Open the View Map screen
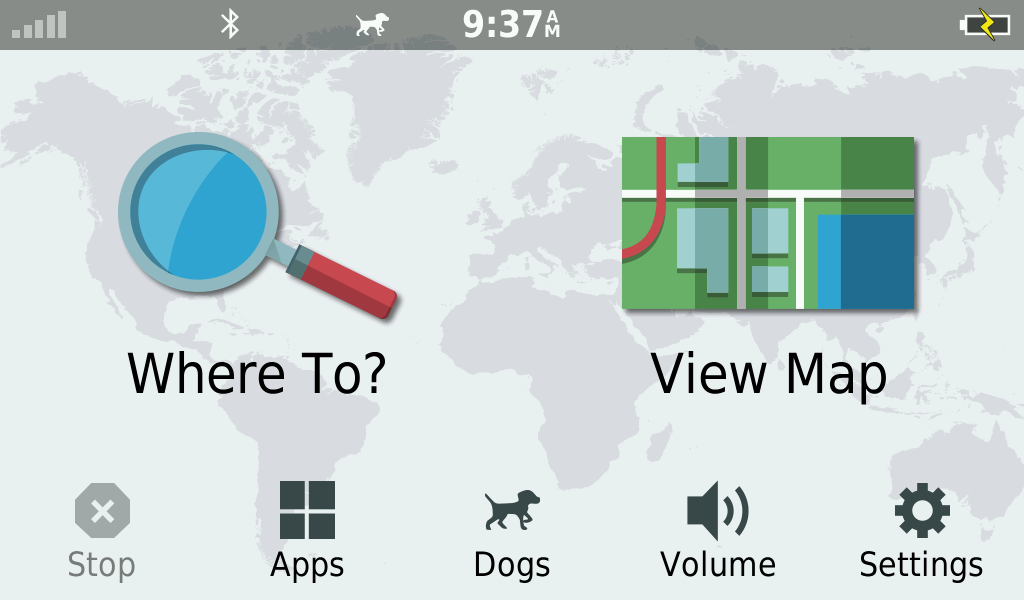The height and width of the screenshot is (600, 1024). coord(768,265)
